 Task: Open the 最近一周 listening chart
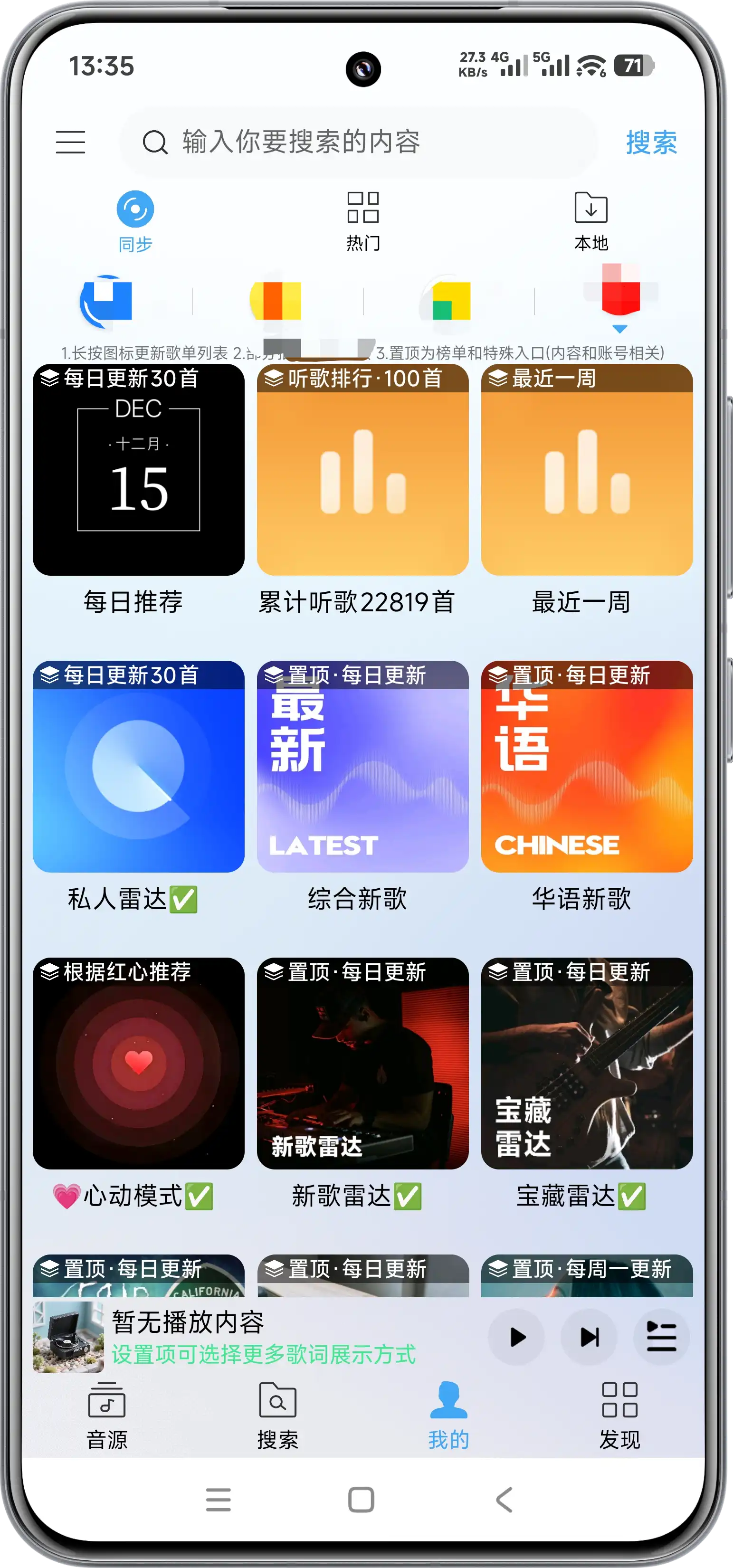(587, 470)
